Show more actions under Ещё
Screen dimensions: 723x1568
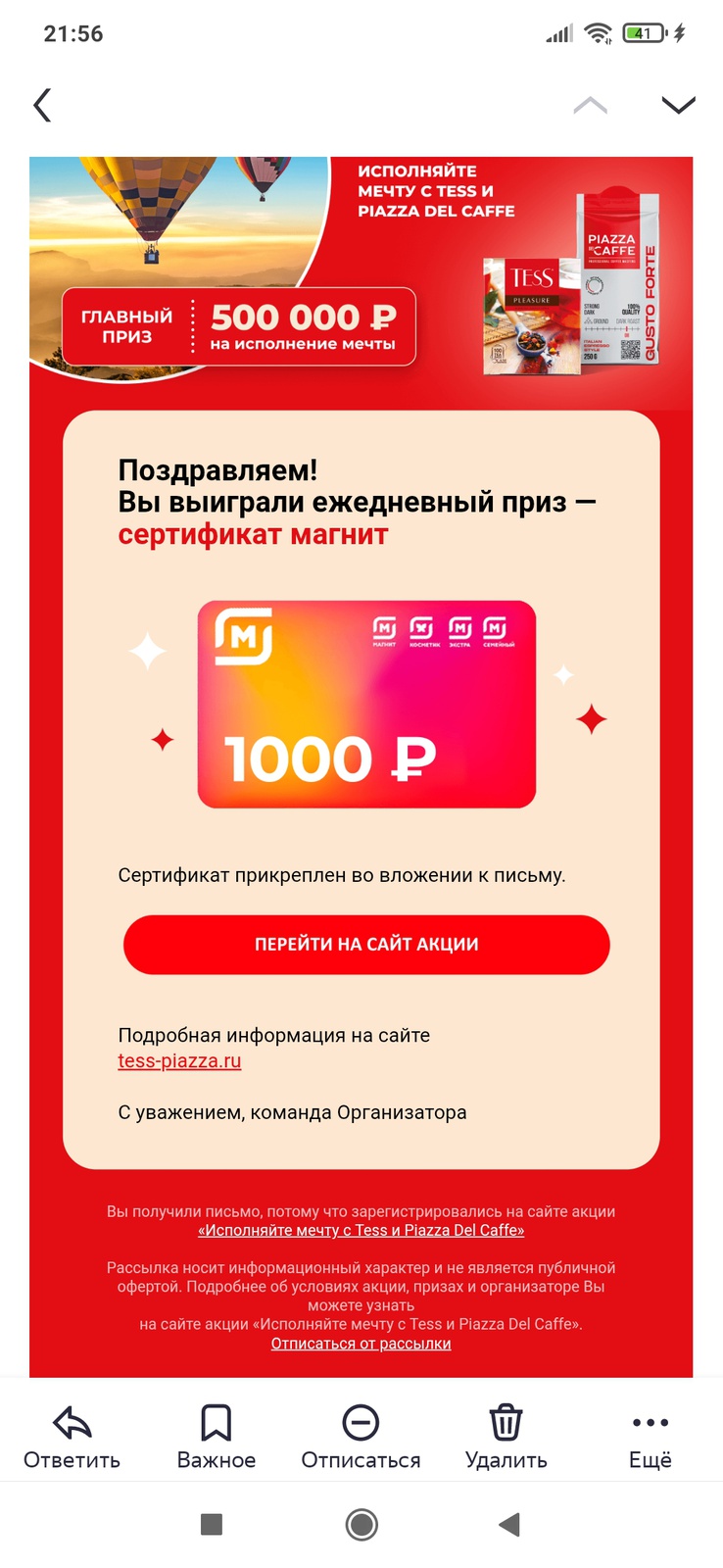click(x=650, y=1436)
